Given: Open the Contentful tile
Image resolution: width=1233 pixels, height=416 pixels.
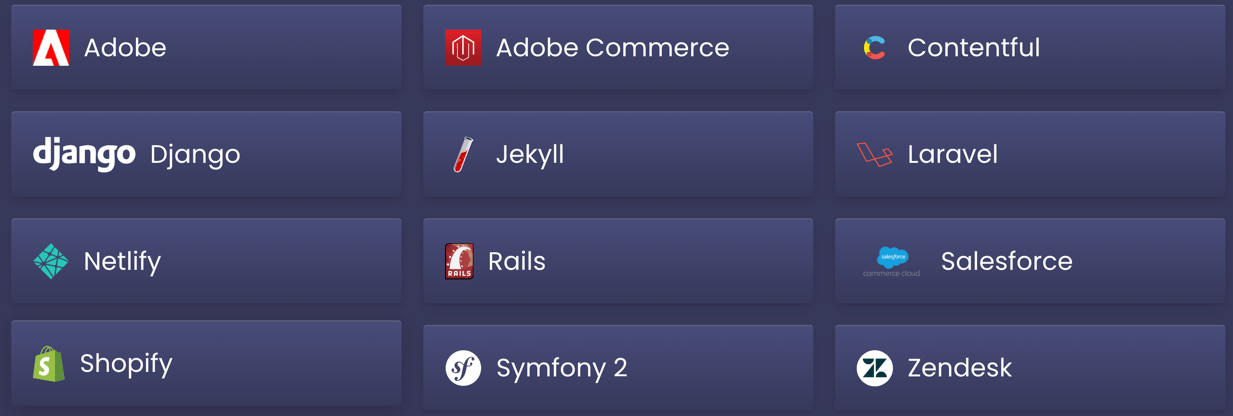Looking at the screenshot, I should (1029, 47).
